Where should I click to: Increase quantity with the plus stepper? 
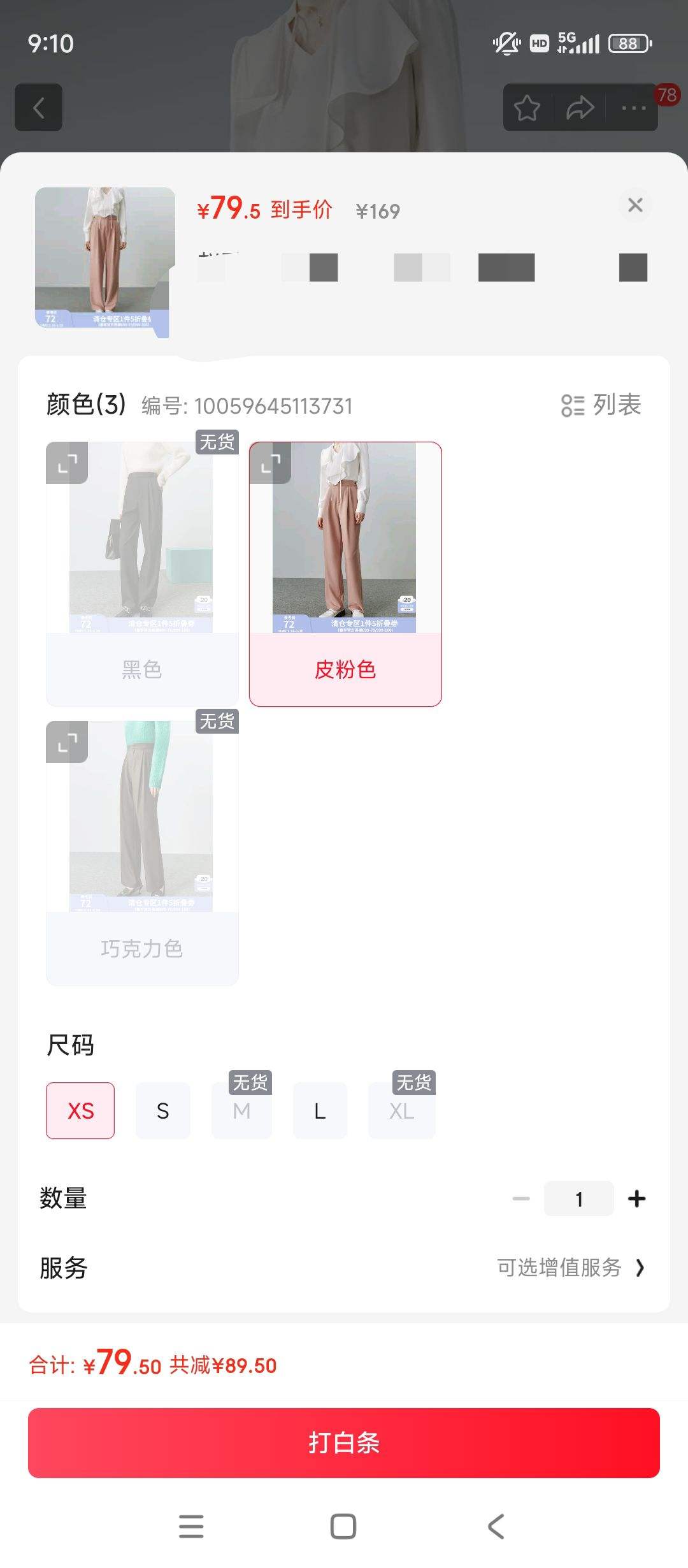(x=636, y=1198)
